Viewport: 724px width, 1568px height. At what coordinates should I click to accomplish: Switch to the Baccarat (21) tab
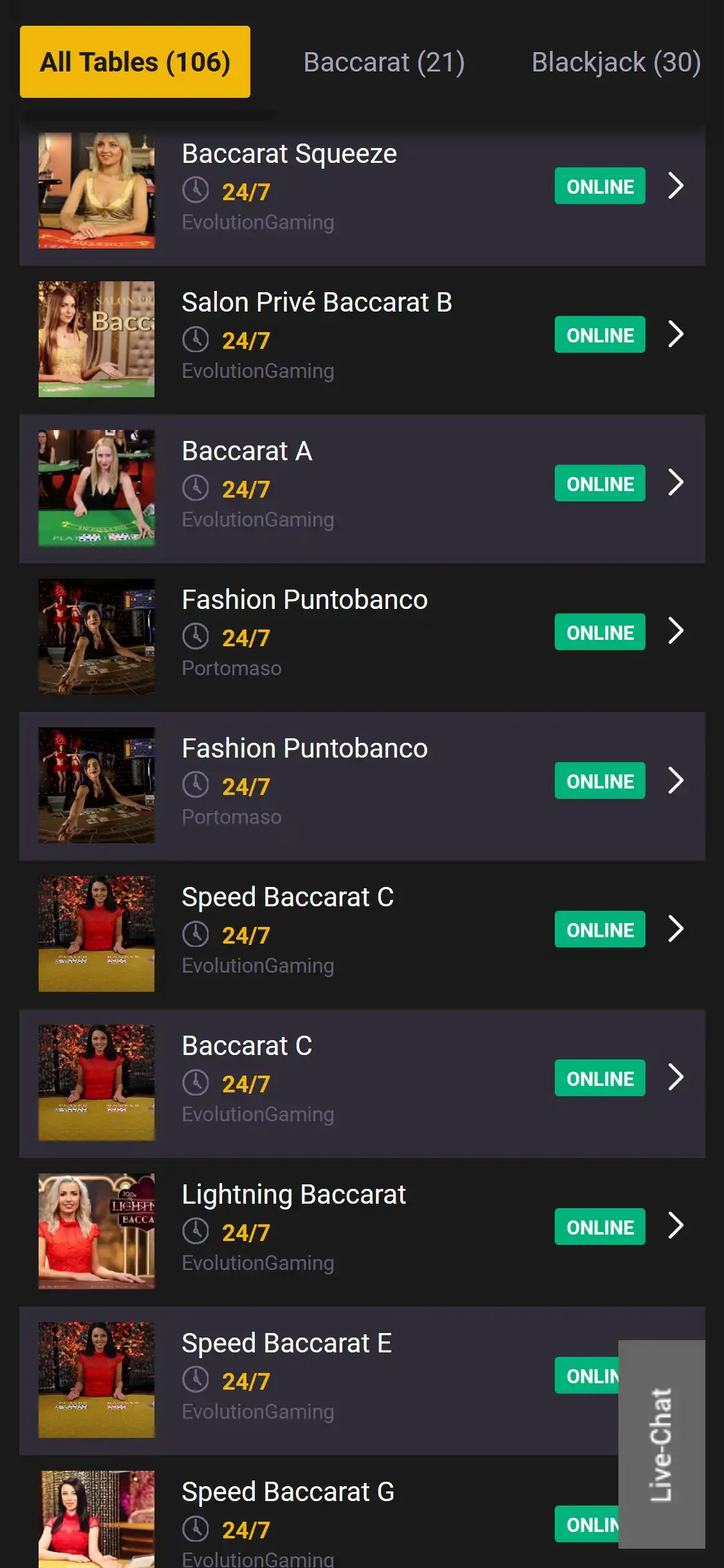coord(384,62)
